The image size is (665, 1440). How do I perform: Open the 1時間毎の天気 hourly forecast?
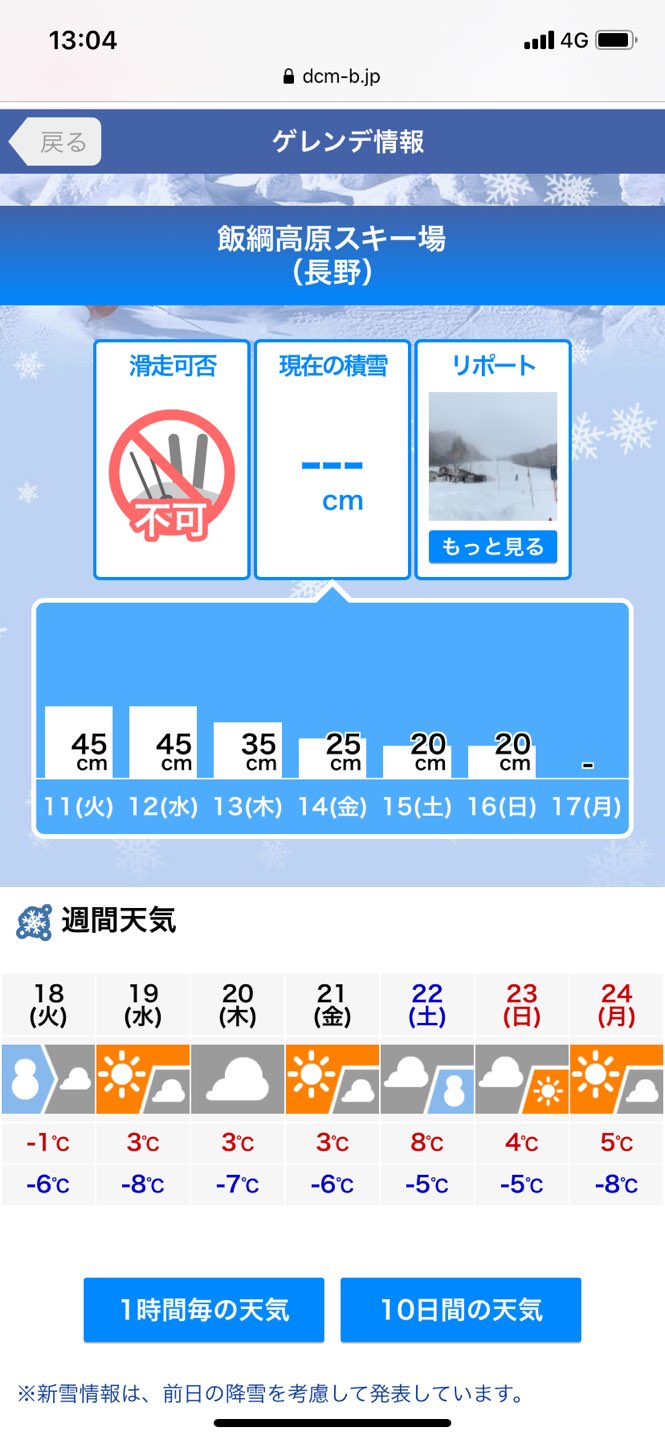[x=204, y=1309]
